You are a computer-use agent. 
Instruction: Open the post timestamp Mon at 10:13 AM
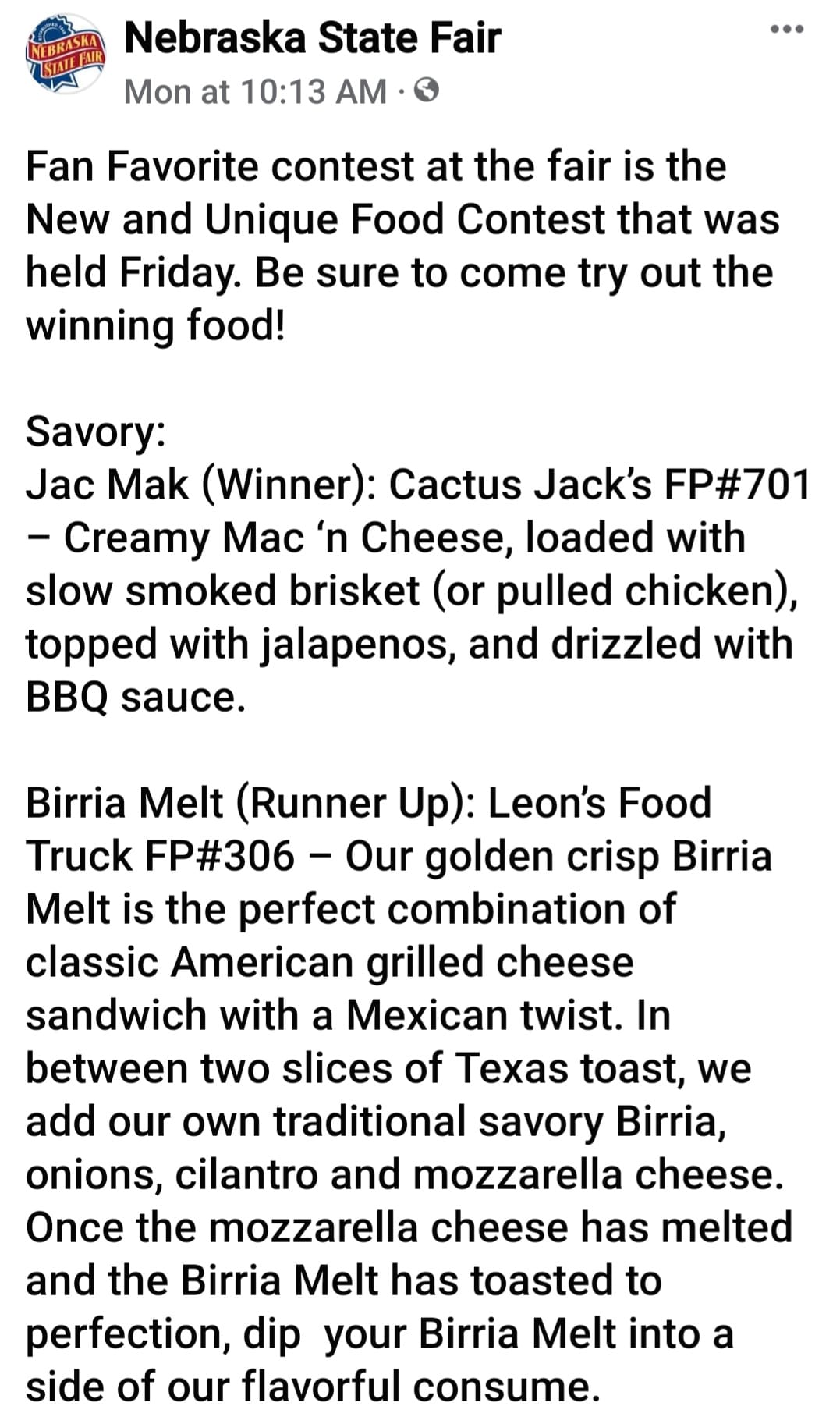pos(255,92)
